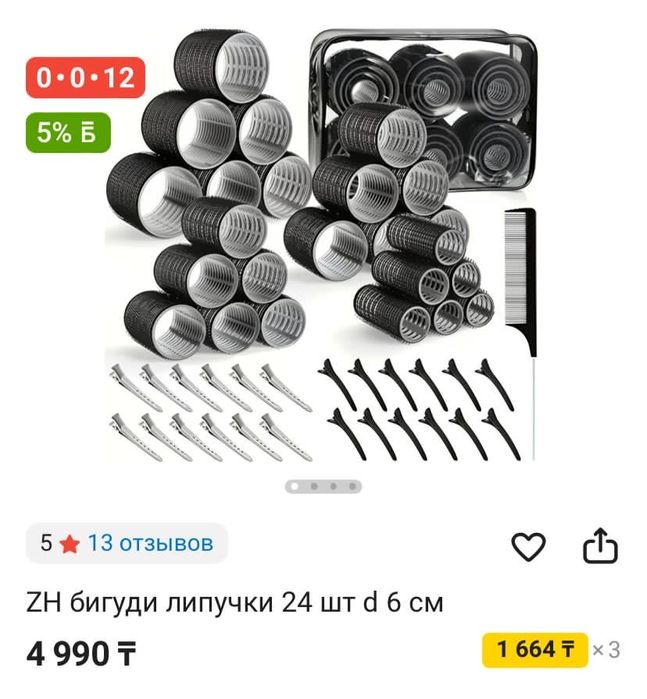Add the hair rollers to favorites
647x699 pixels.
528,546
